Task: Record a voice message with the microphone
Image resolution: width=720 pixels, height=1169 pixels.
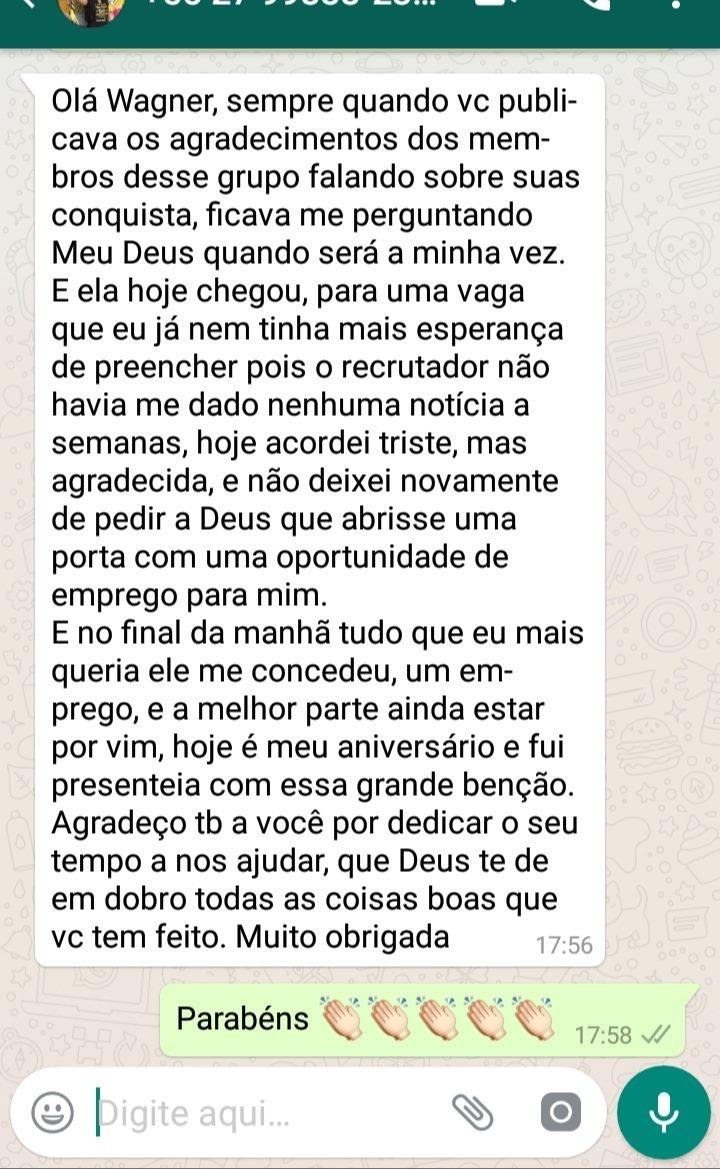Action: point(663,1112)
